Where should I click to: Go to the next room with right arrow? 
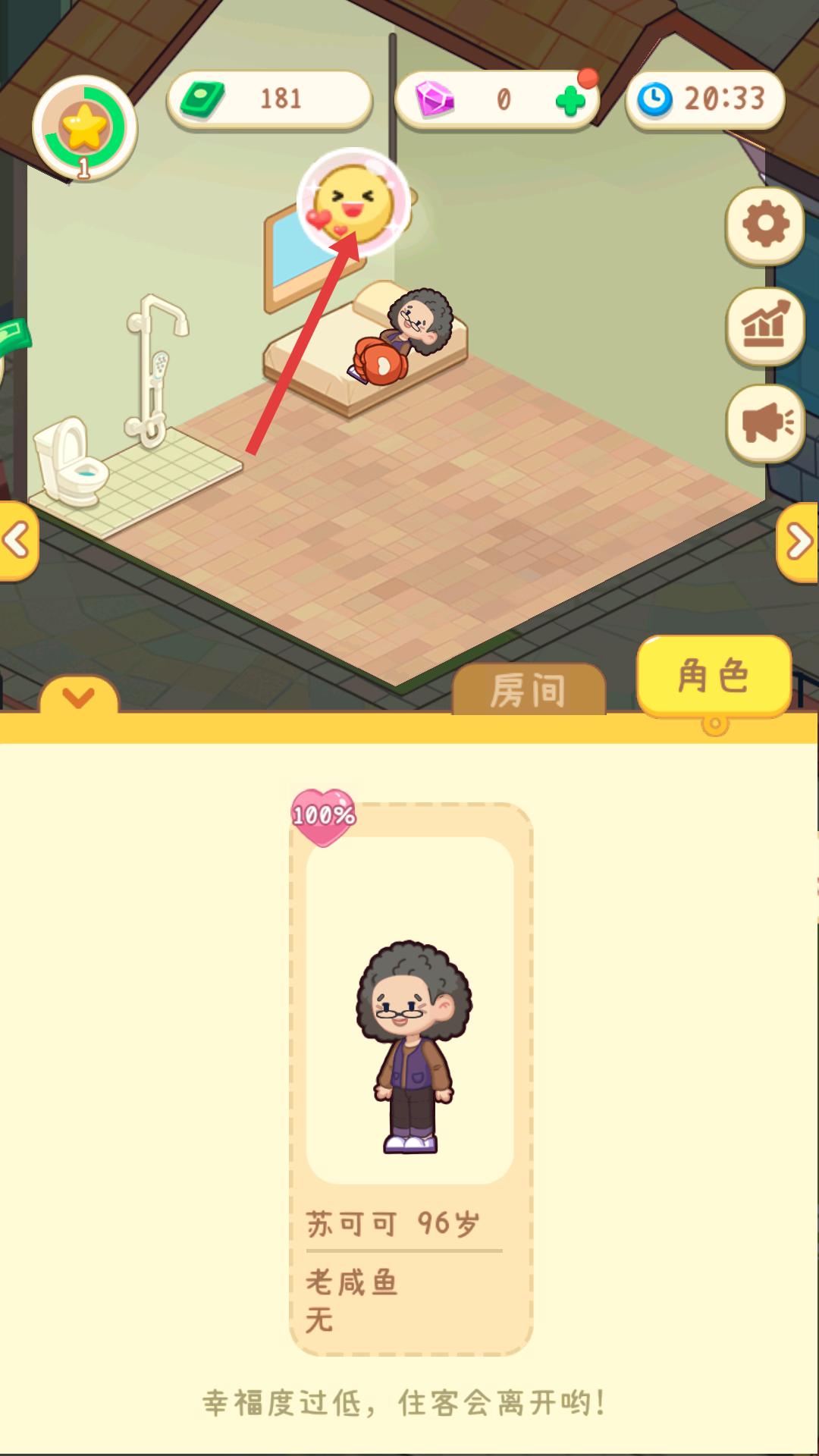(x=799, y=542)
